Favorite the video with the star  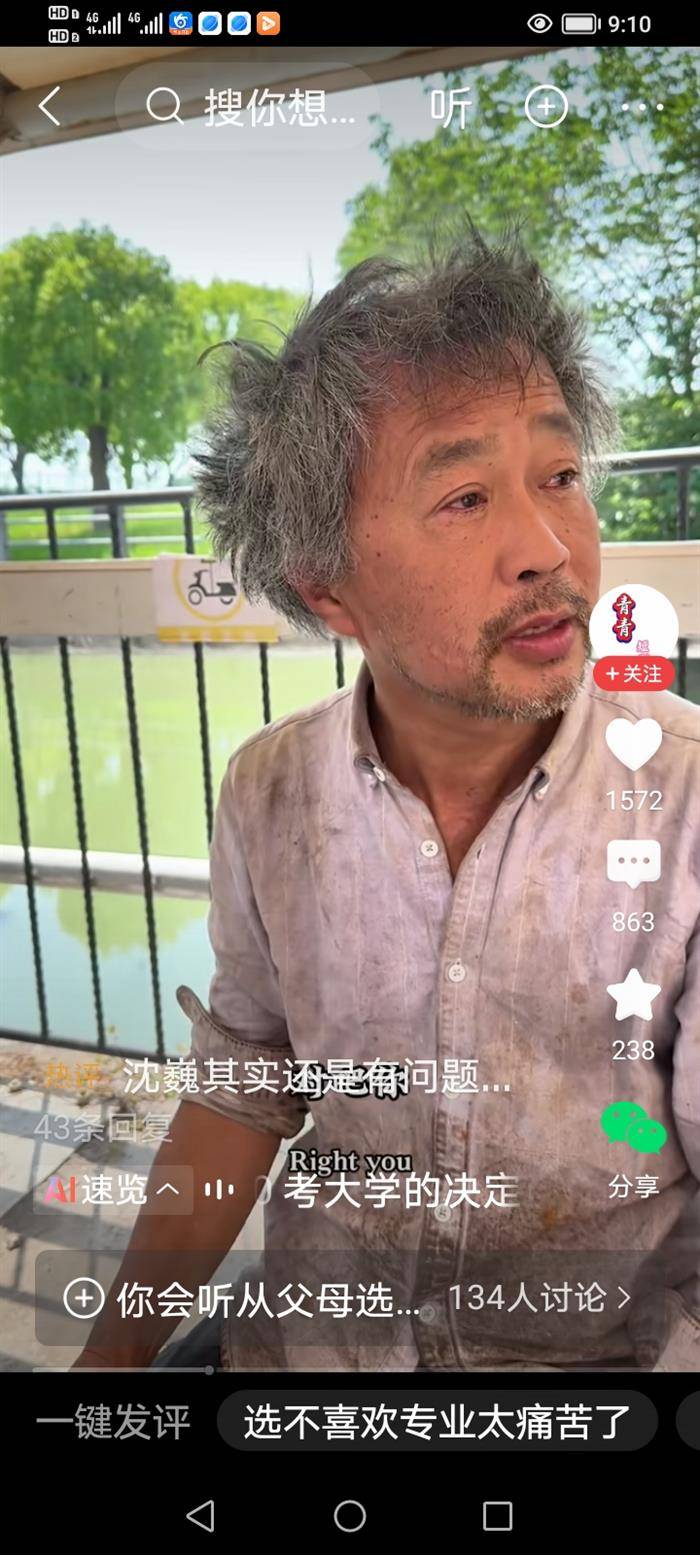tap(633, 996)
